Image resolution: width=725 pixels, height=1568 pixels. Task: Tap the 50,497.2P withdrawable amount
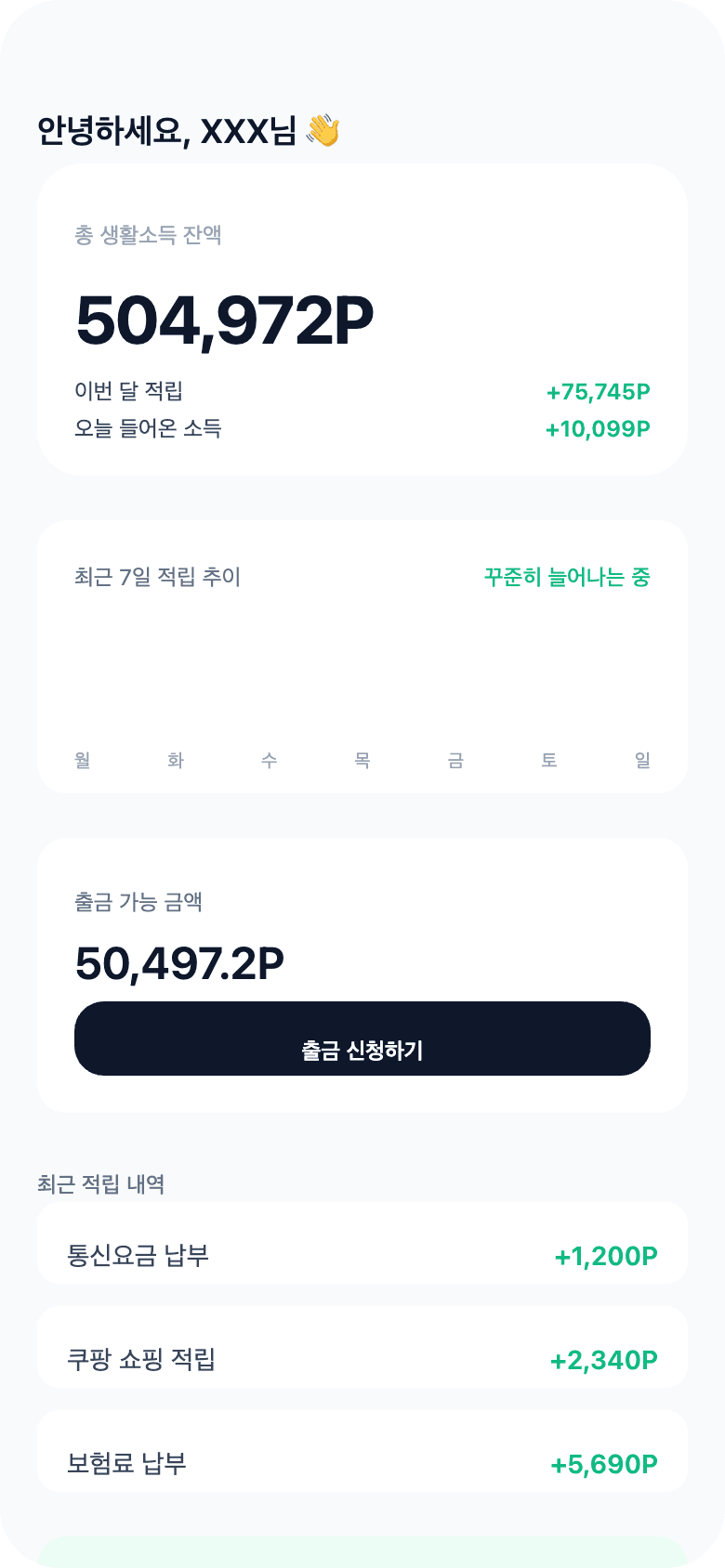[179, 964]
